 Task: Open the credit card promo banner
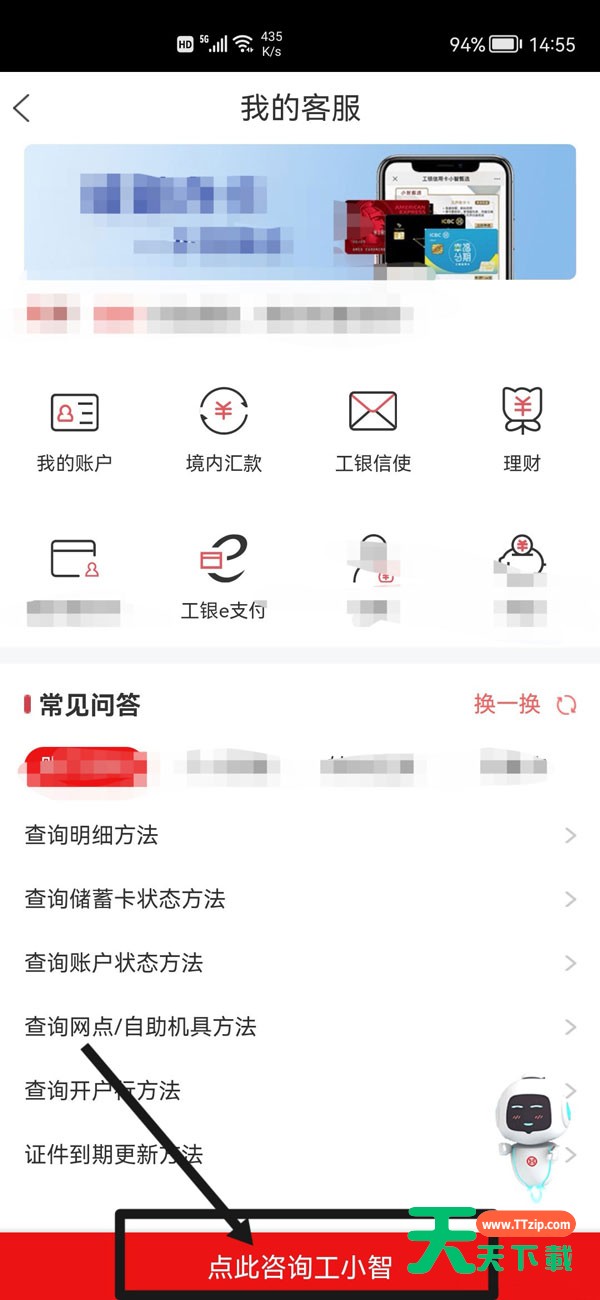pos(300,212)
